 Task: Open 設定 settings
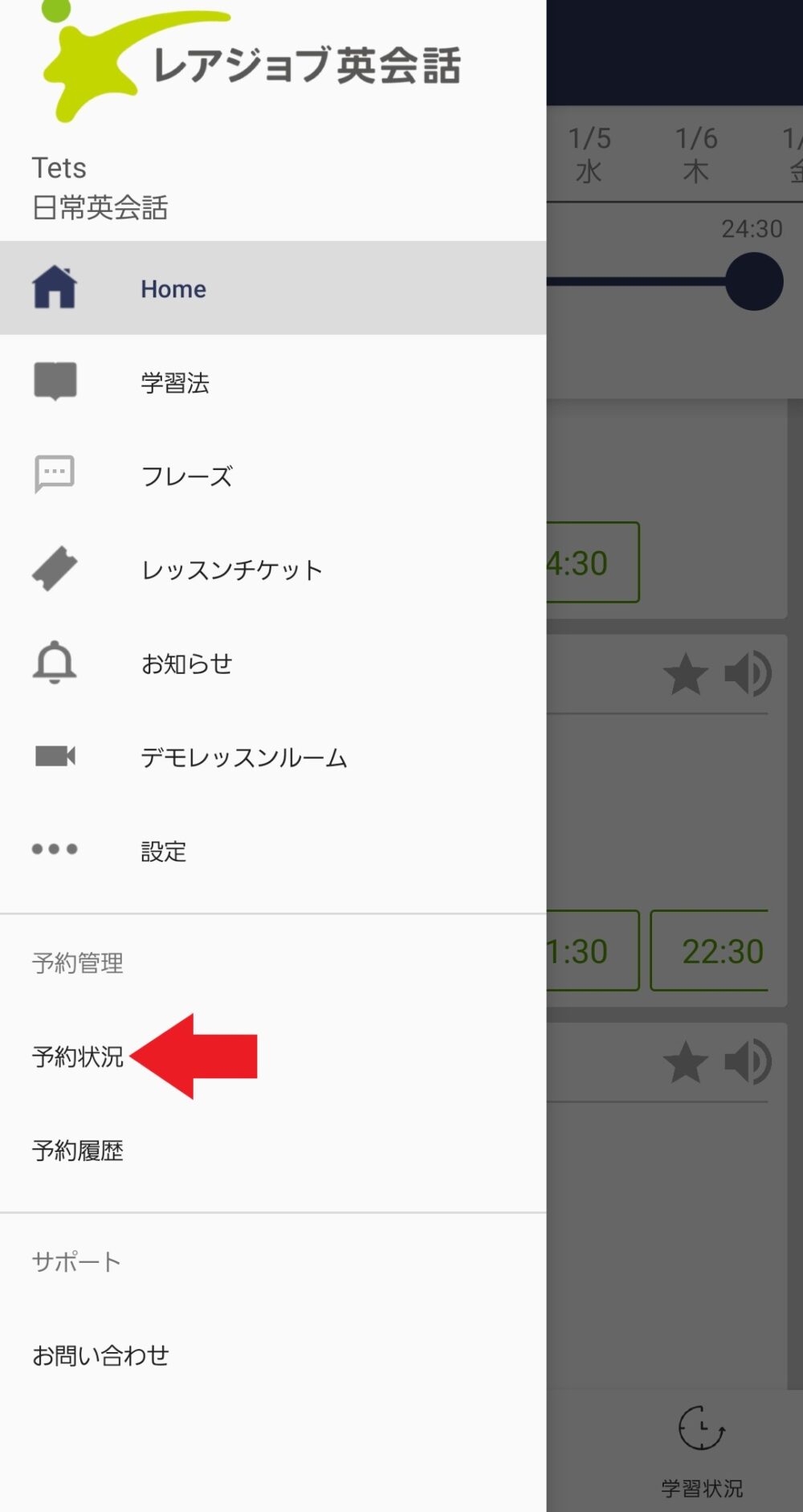273,851
